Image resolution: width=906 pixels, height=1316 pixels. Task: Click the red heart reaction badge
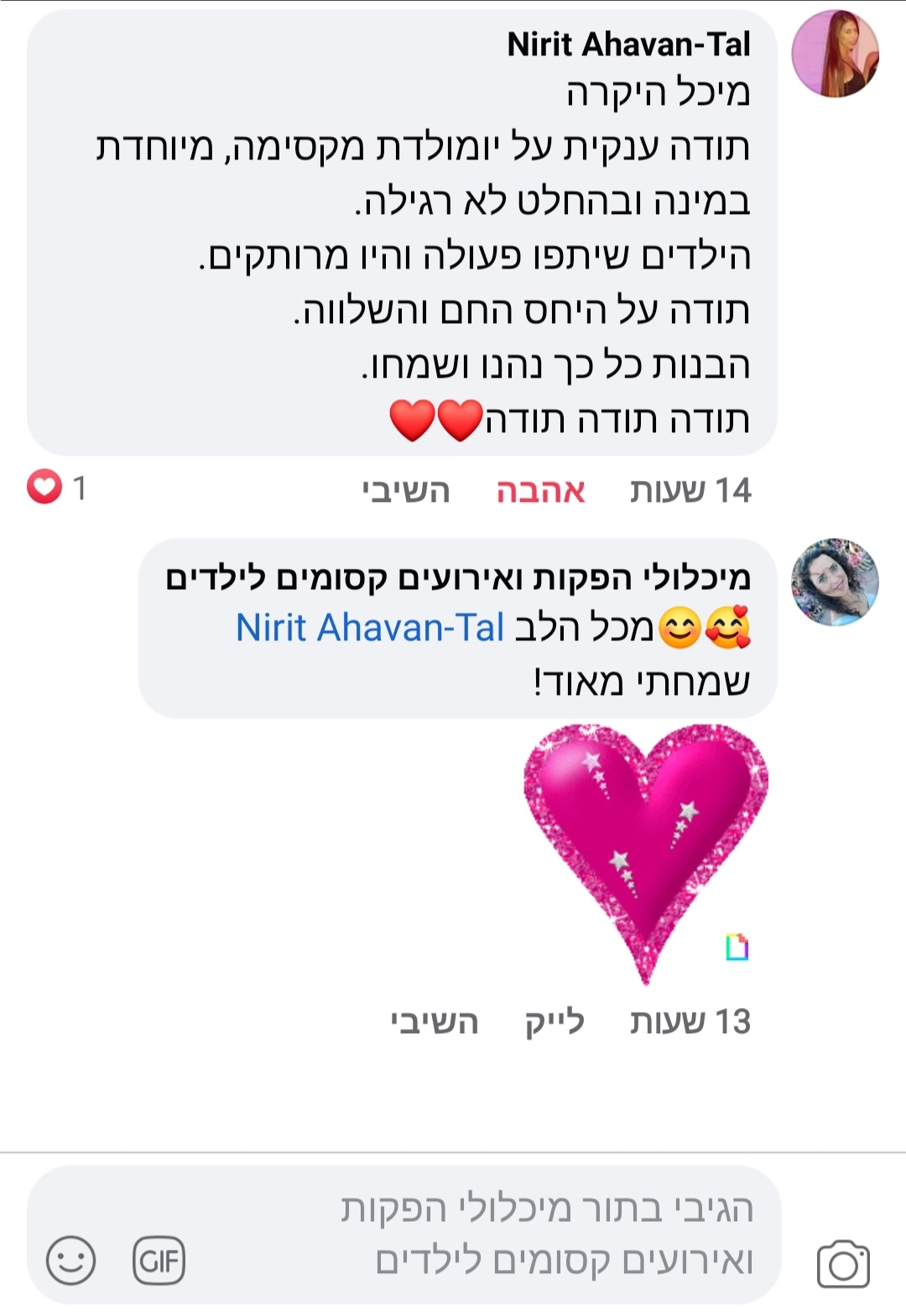tap(45, 487)
